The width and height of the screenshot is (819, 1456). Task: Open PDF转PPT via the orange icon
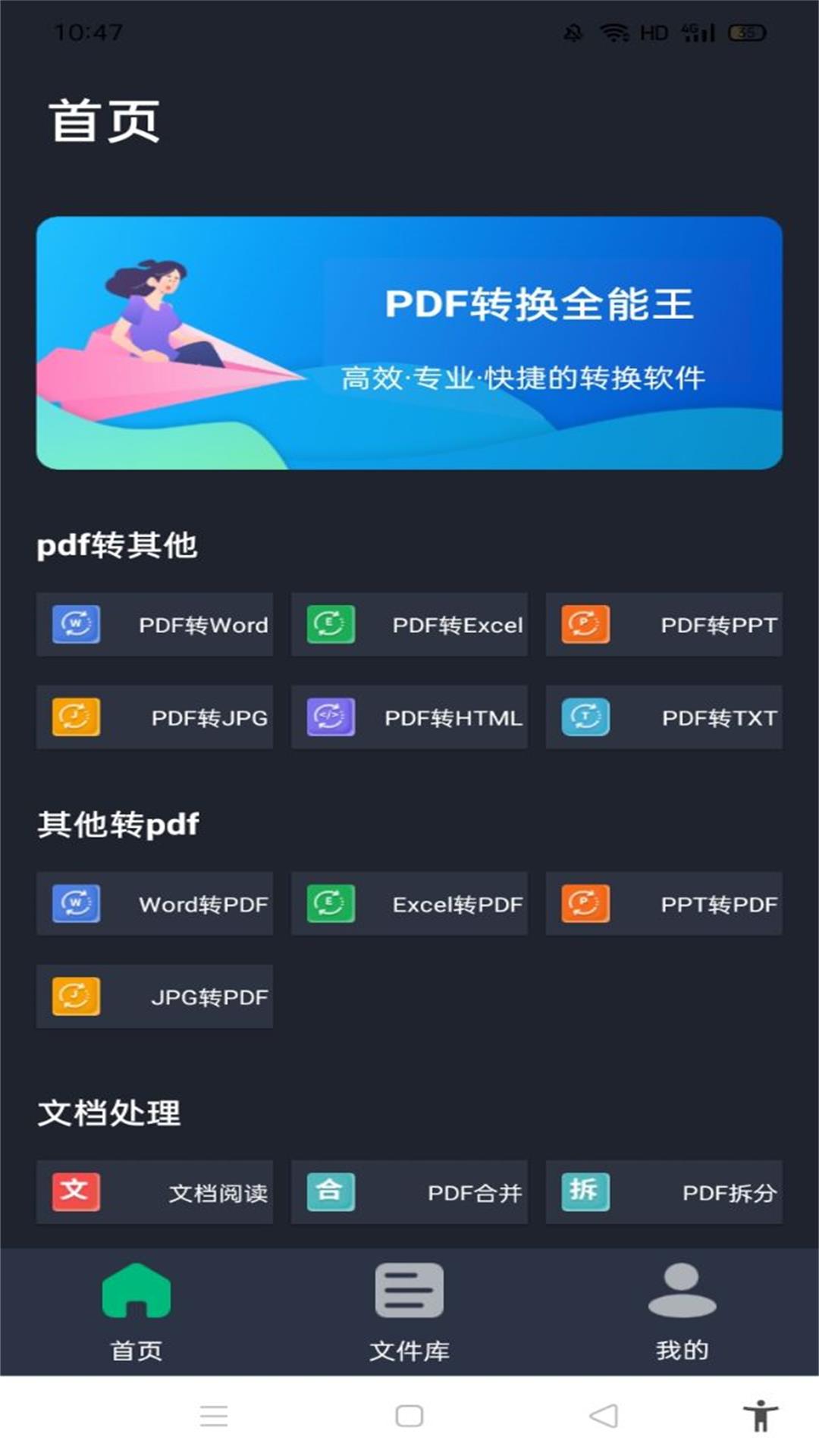584,625
